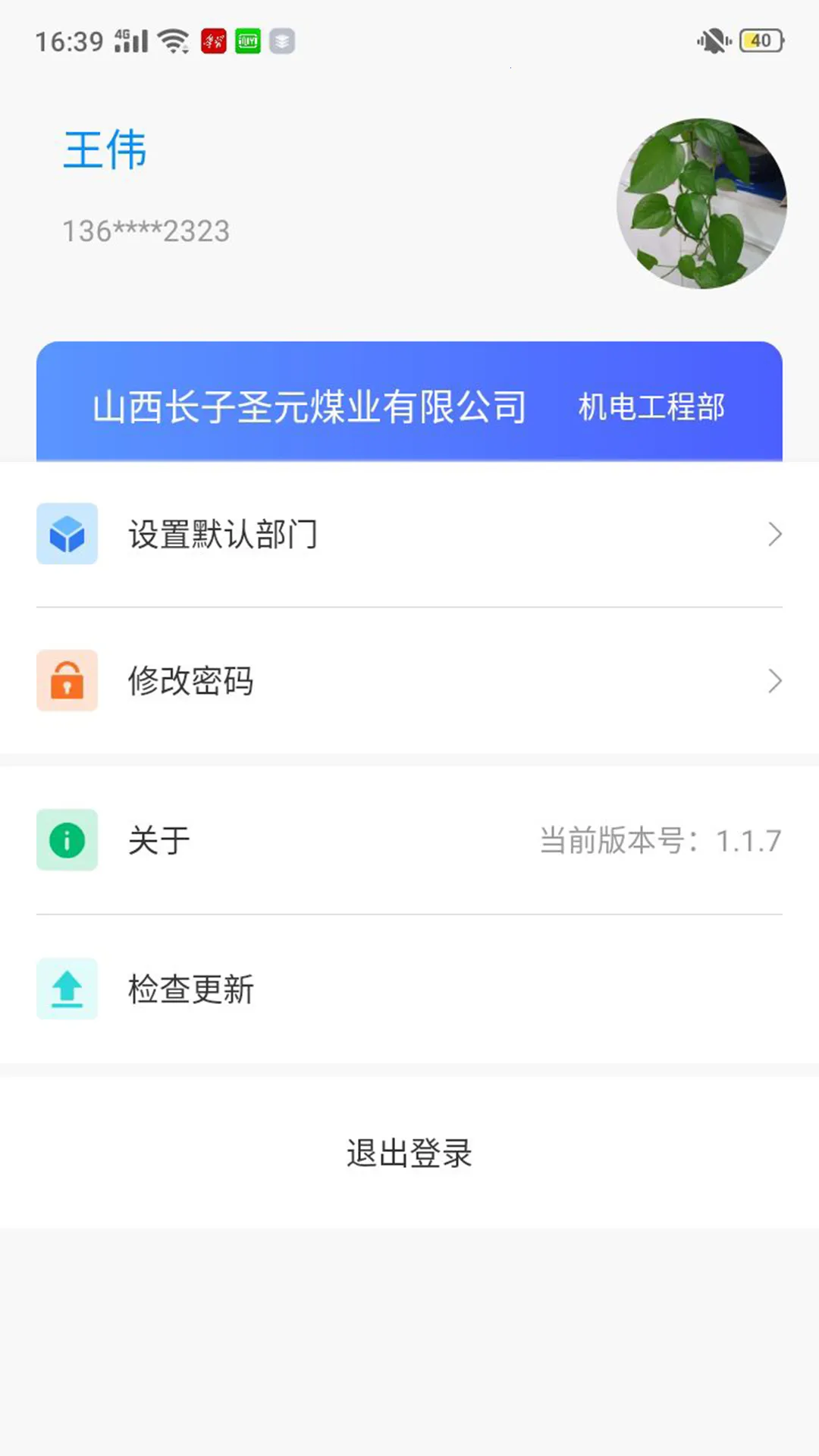Click the orange lock icon beside 修改密码
Viewport: 819px width, 1456px height.
point(67,681)
